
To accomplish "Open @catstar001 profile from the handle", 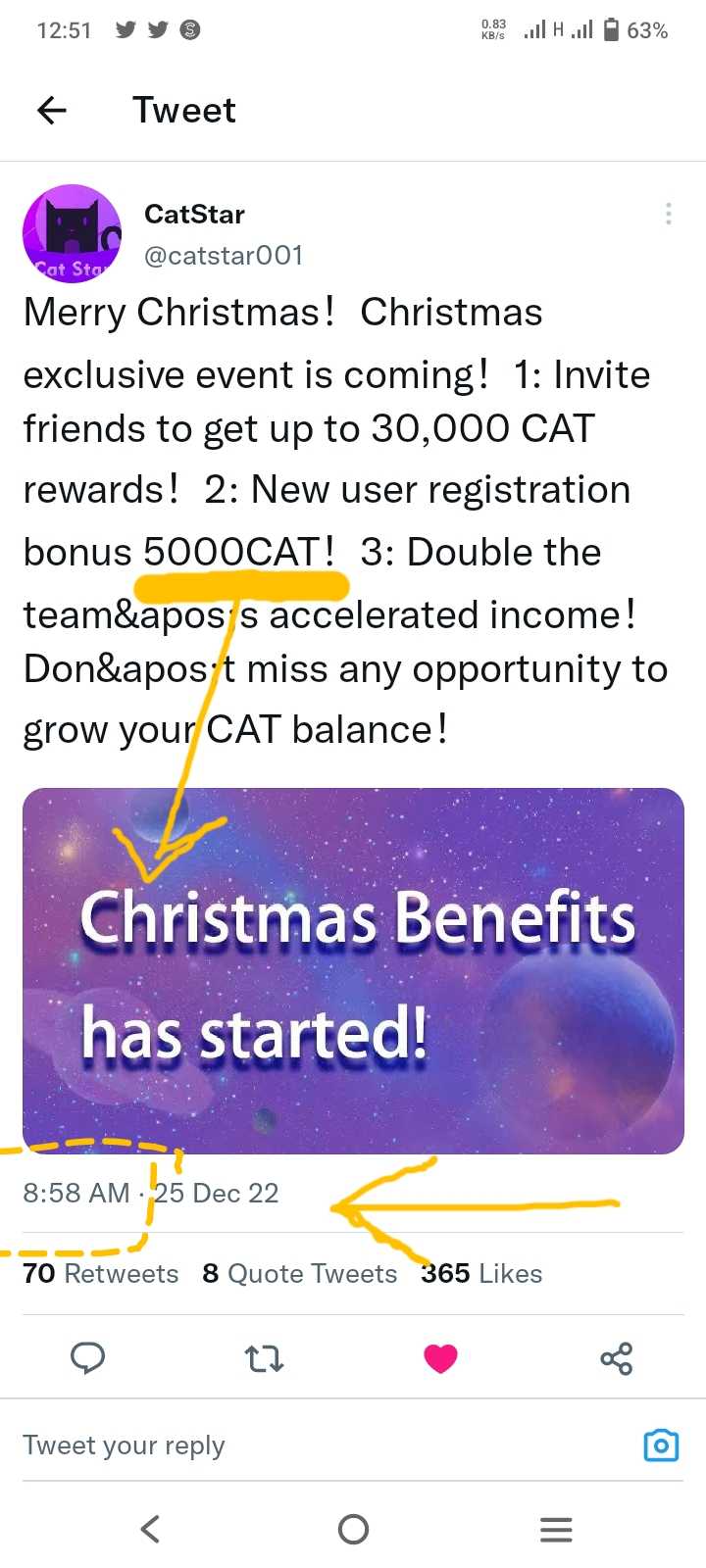I will [224, 255].
